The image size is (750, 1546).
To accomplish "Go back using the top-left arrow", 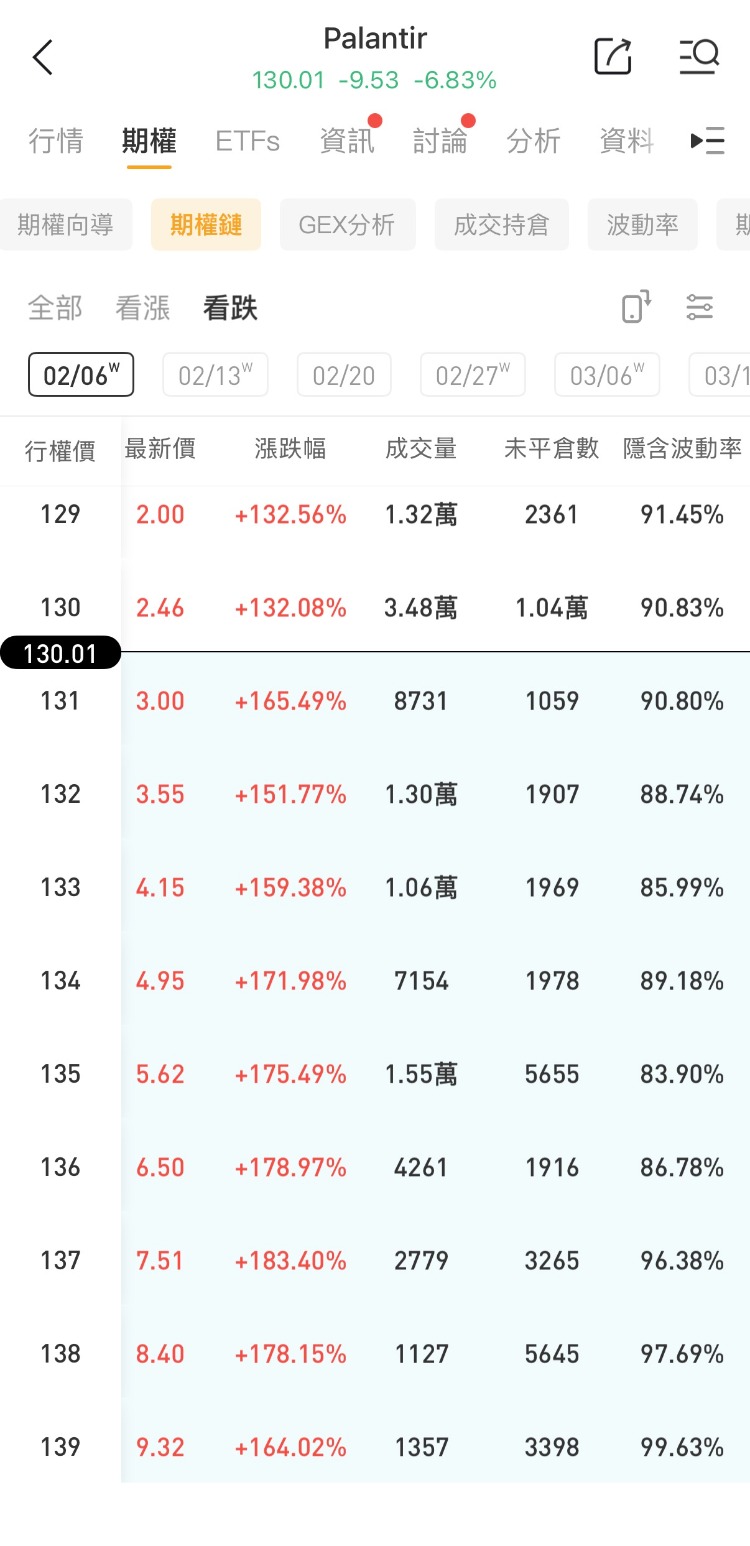I will tap(42, 58).
